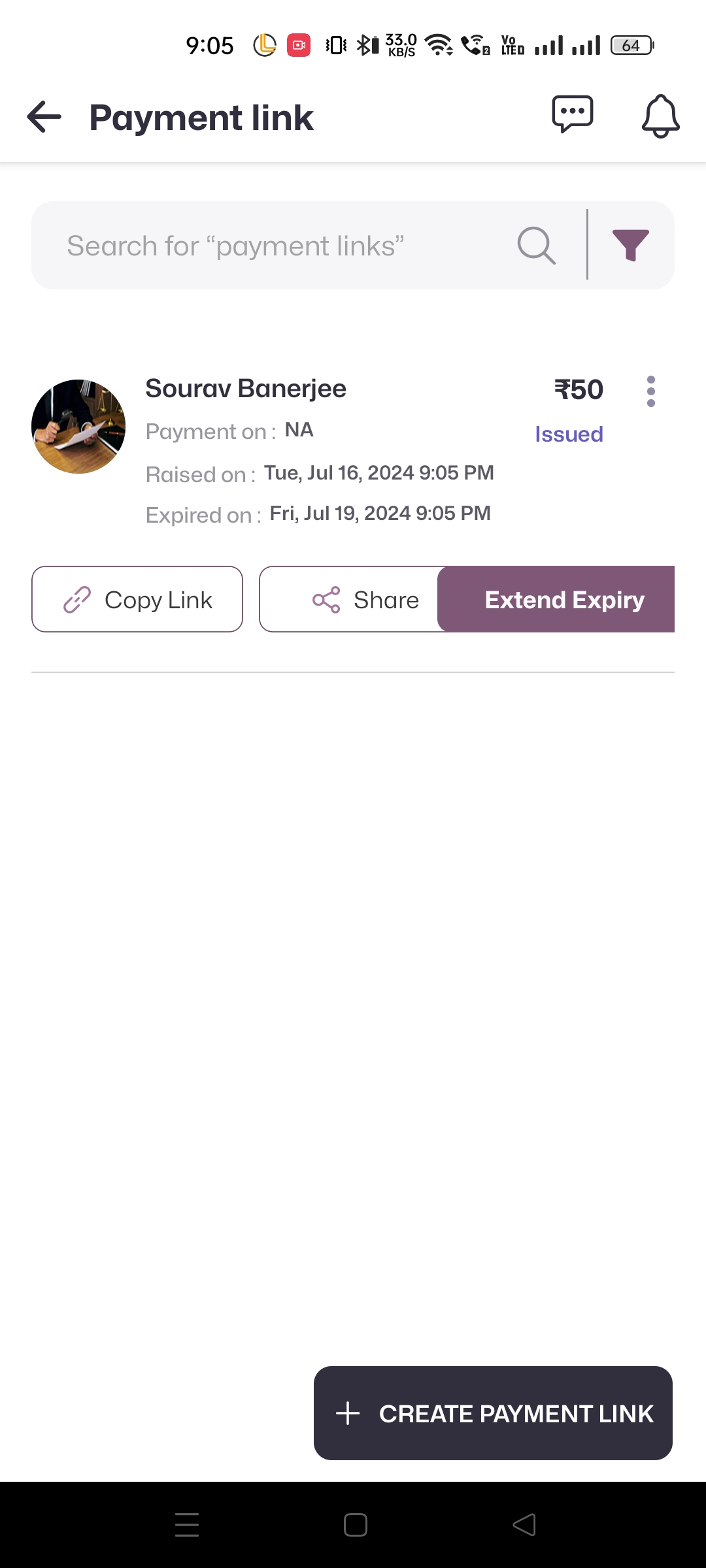706x1568 pixels.
Task: Tap the payment links search field
Action: 281,246
